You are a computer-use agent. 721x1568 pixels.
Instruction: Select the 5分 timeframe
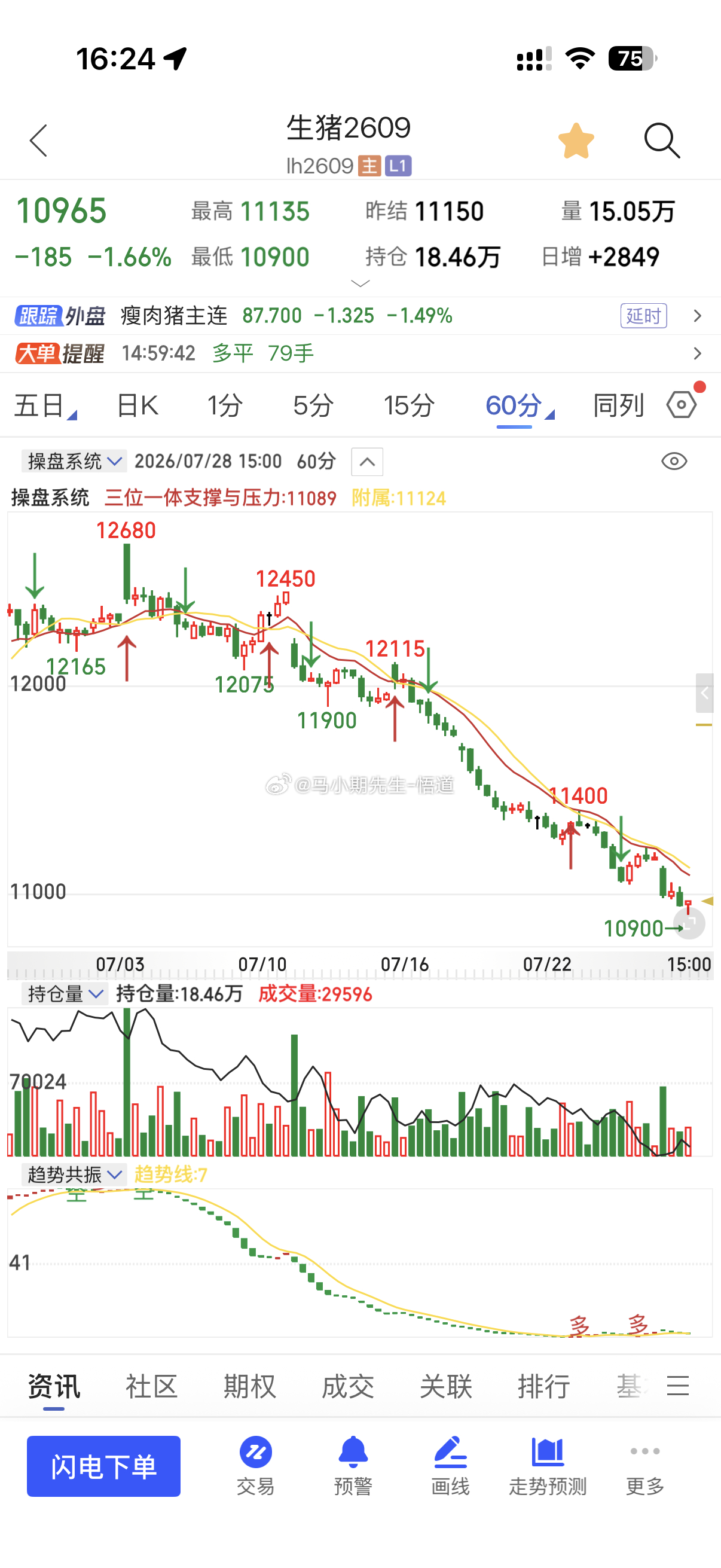(313, 405)
